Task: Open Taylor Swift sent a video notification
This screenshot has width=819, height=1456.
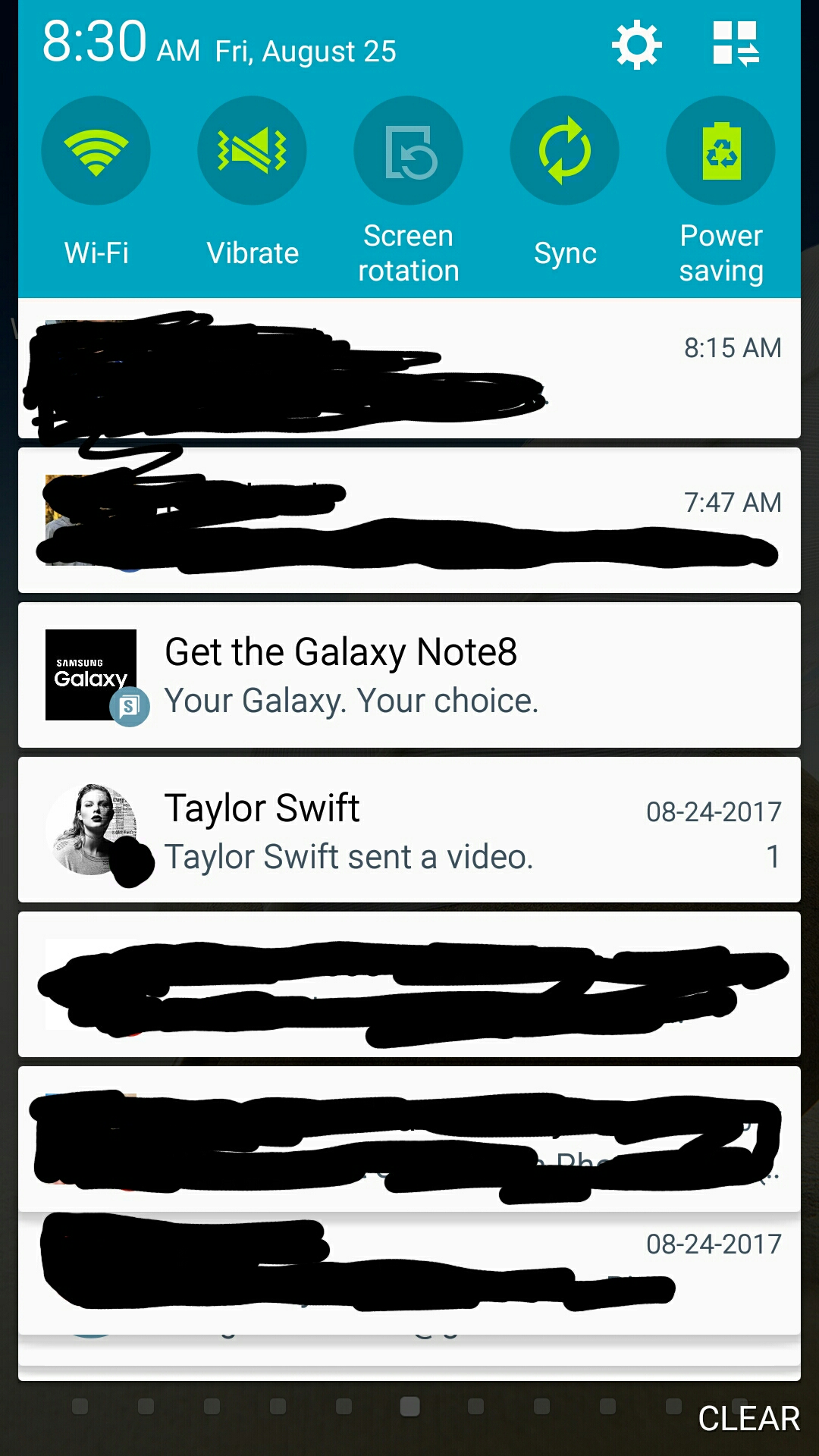Action: pos(409,830)
